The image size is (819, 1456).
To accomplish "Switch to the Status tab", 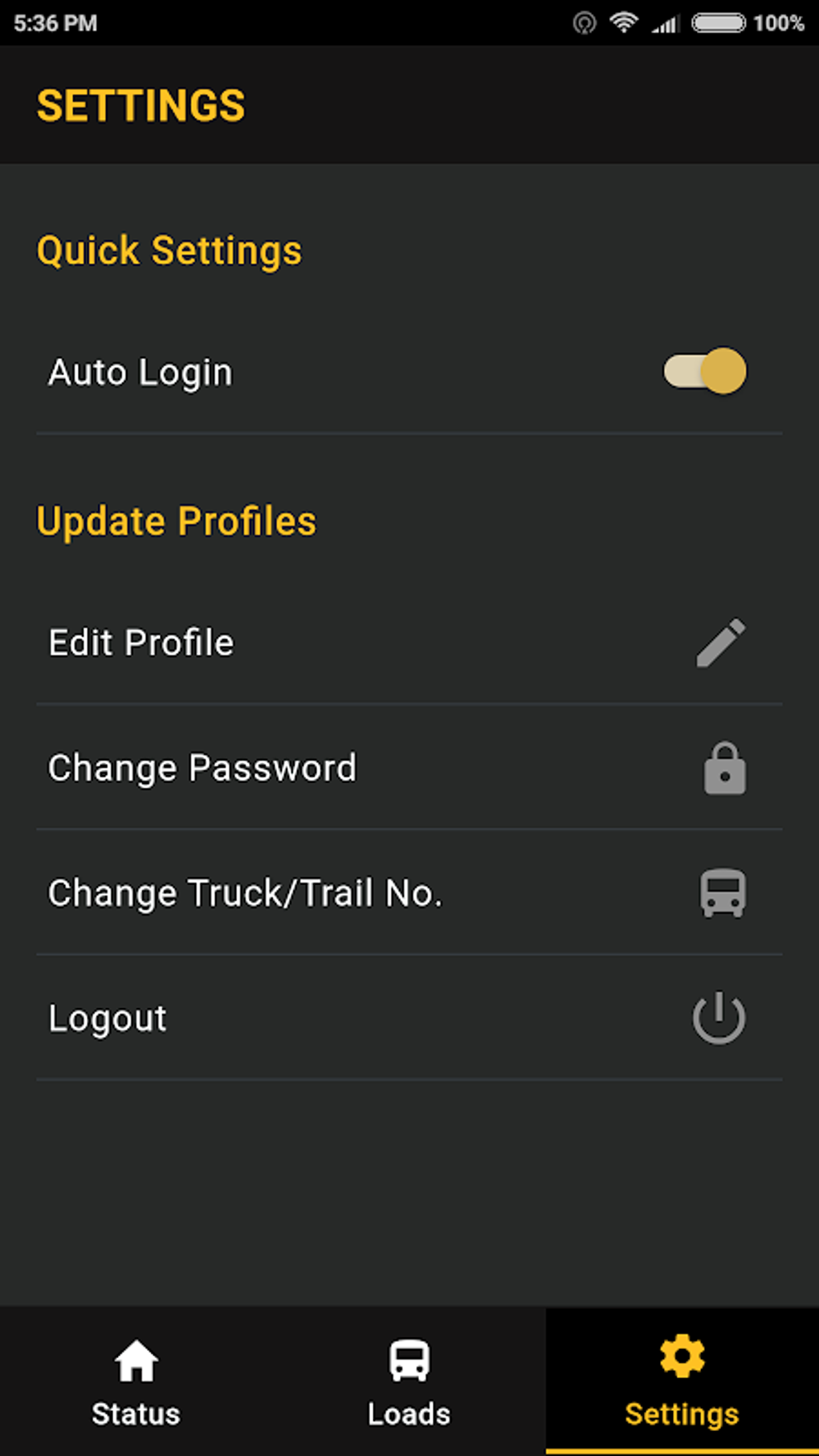I will click(136, 1381).
